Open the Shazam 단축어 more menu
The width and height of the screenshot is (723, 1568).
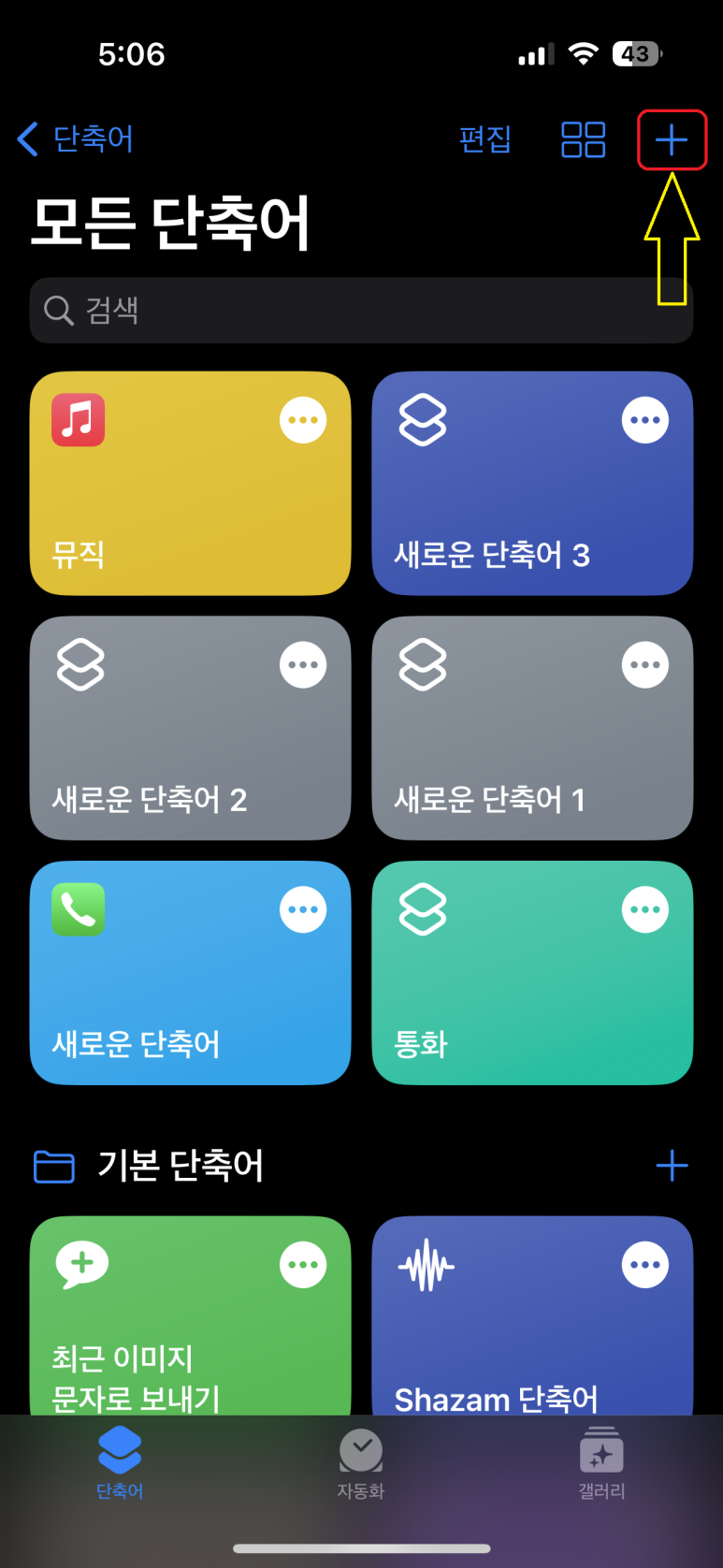645,1265
